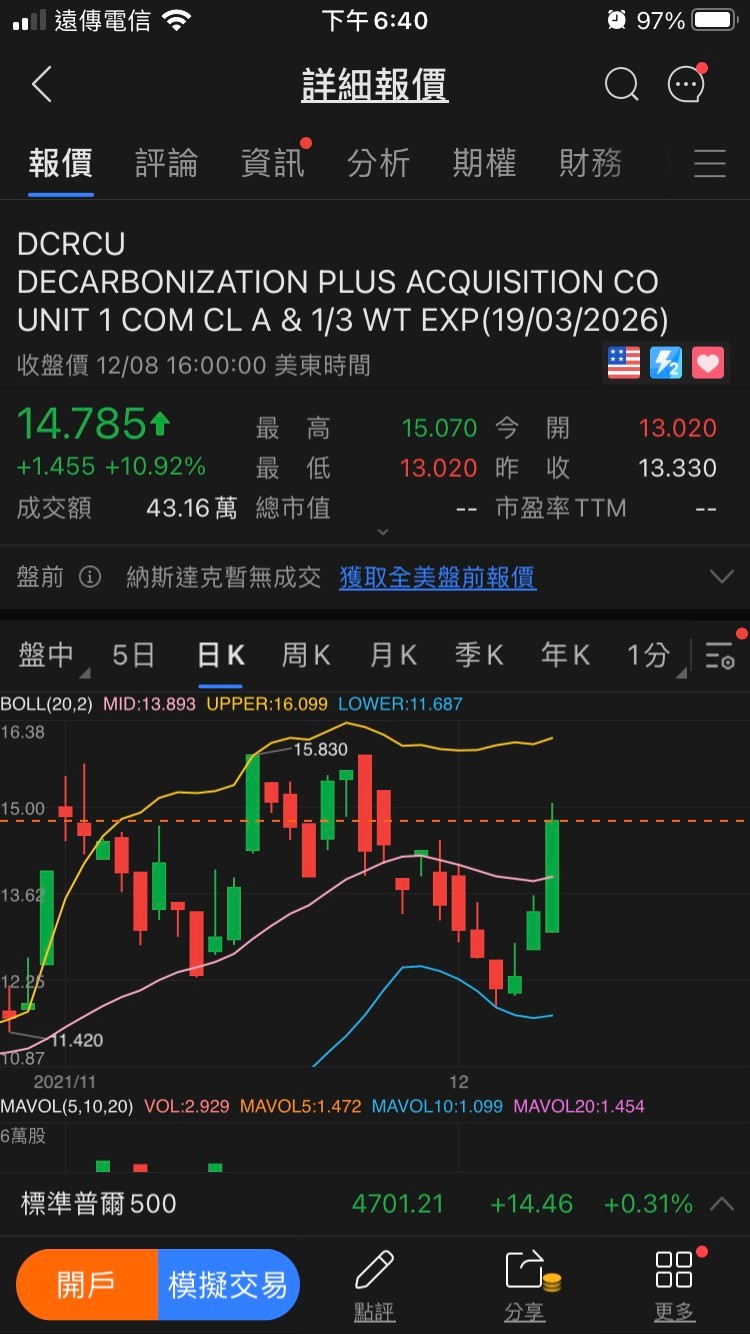The height and width of the screenshot is (1334, 750).
Task: Expand the 盤前 section chevron
Action: [721, 577]
